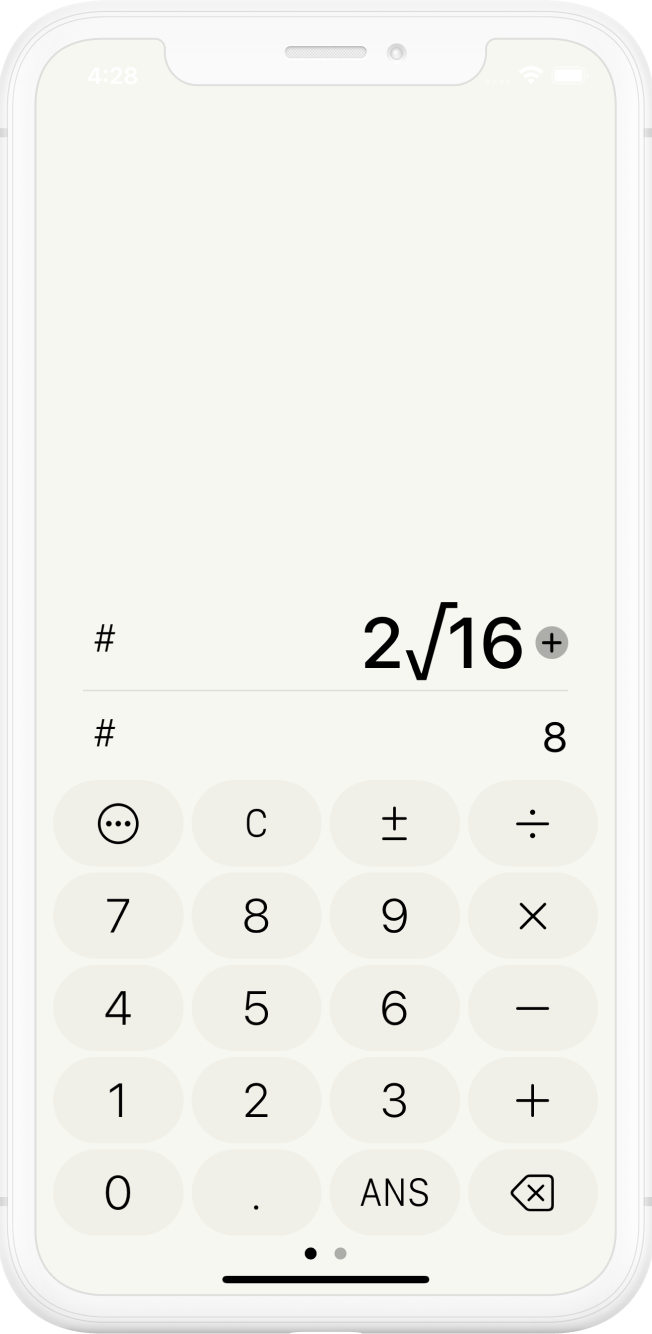
Task: Enter digit 9
Action: [x=394, y=916]
